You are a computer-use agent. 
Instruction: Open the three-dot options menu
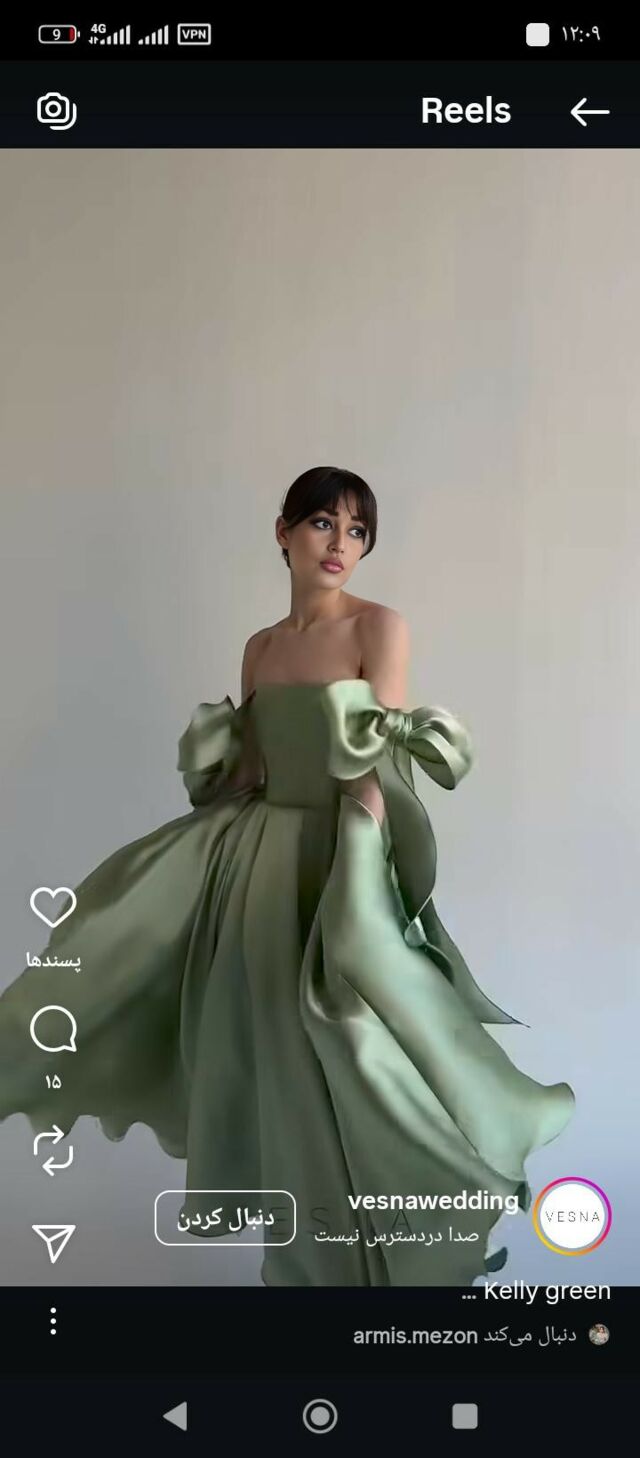53,1321
